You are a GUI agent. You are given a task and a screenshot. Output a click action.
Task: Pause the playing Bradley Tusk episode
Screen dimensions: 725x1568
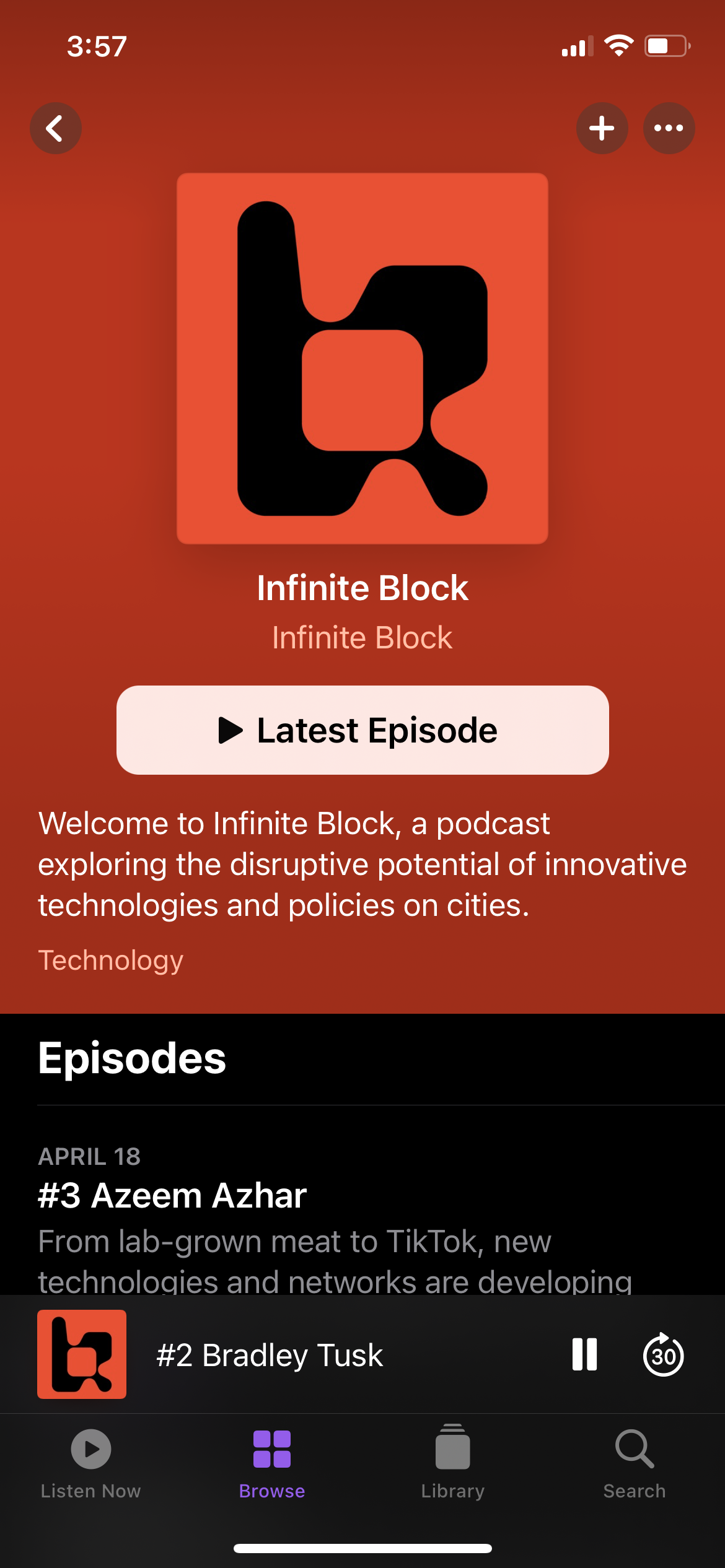tap(584, 1354)
